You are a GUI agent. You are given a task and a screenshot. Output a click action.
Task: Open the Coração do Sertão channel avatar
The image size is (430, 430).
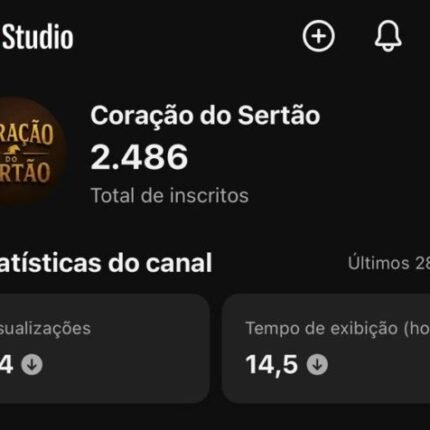(32, 152)
